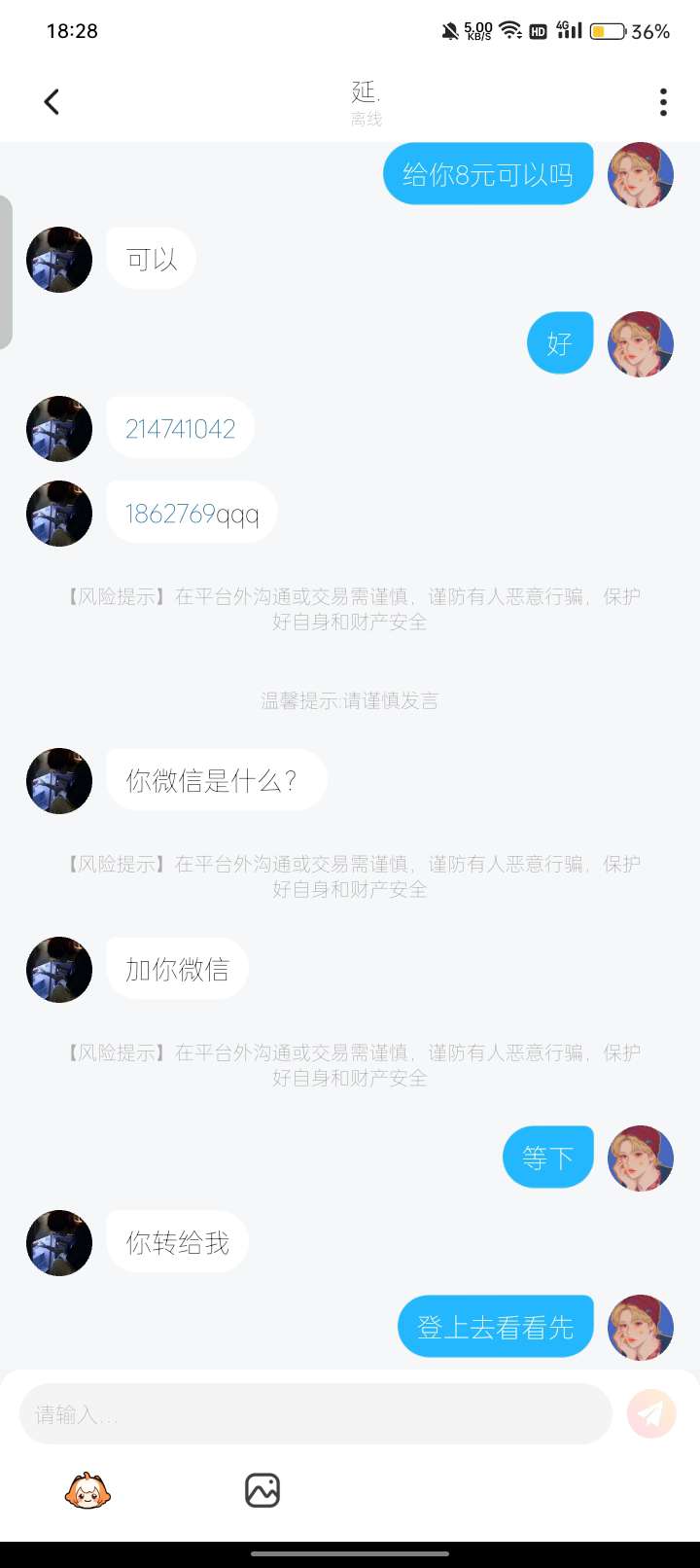Attach a picture from the gallery
Viewport: 700px width, 1568px height.
point(262,1490)
